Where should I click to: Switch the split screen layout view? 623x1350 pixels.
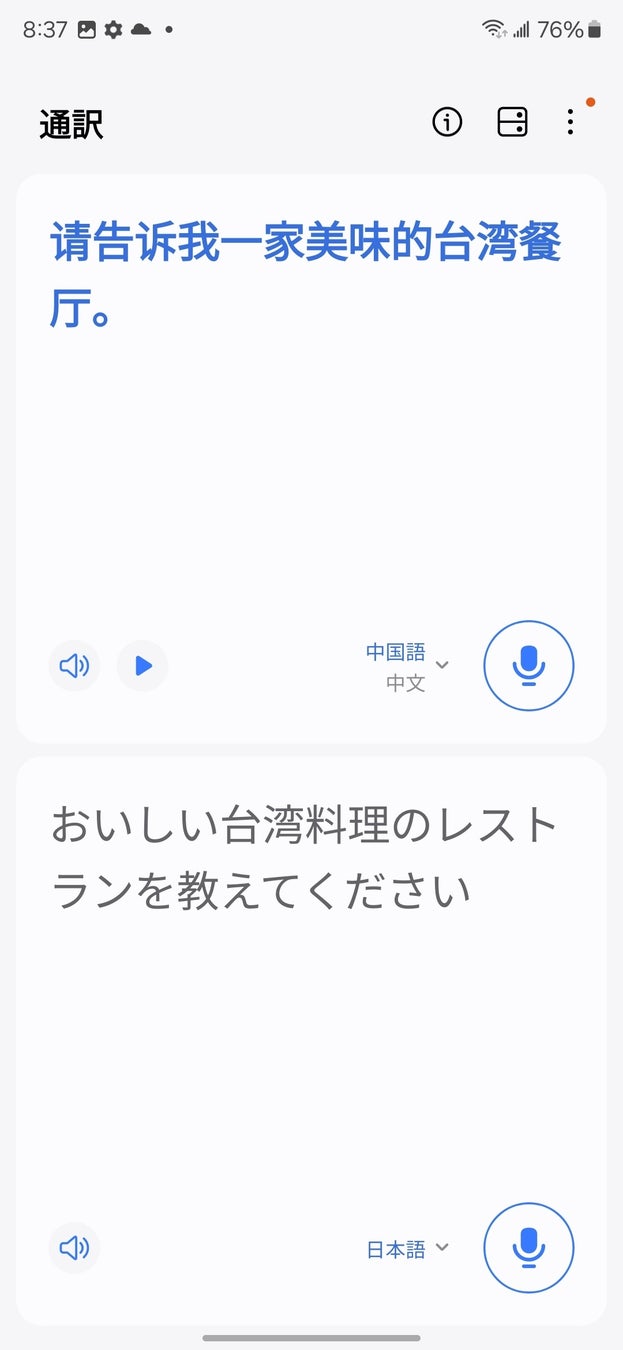point(512,122)
